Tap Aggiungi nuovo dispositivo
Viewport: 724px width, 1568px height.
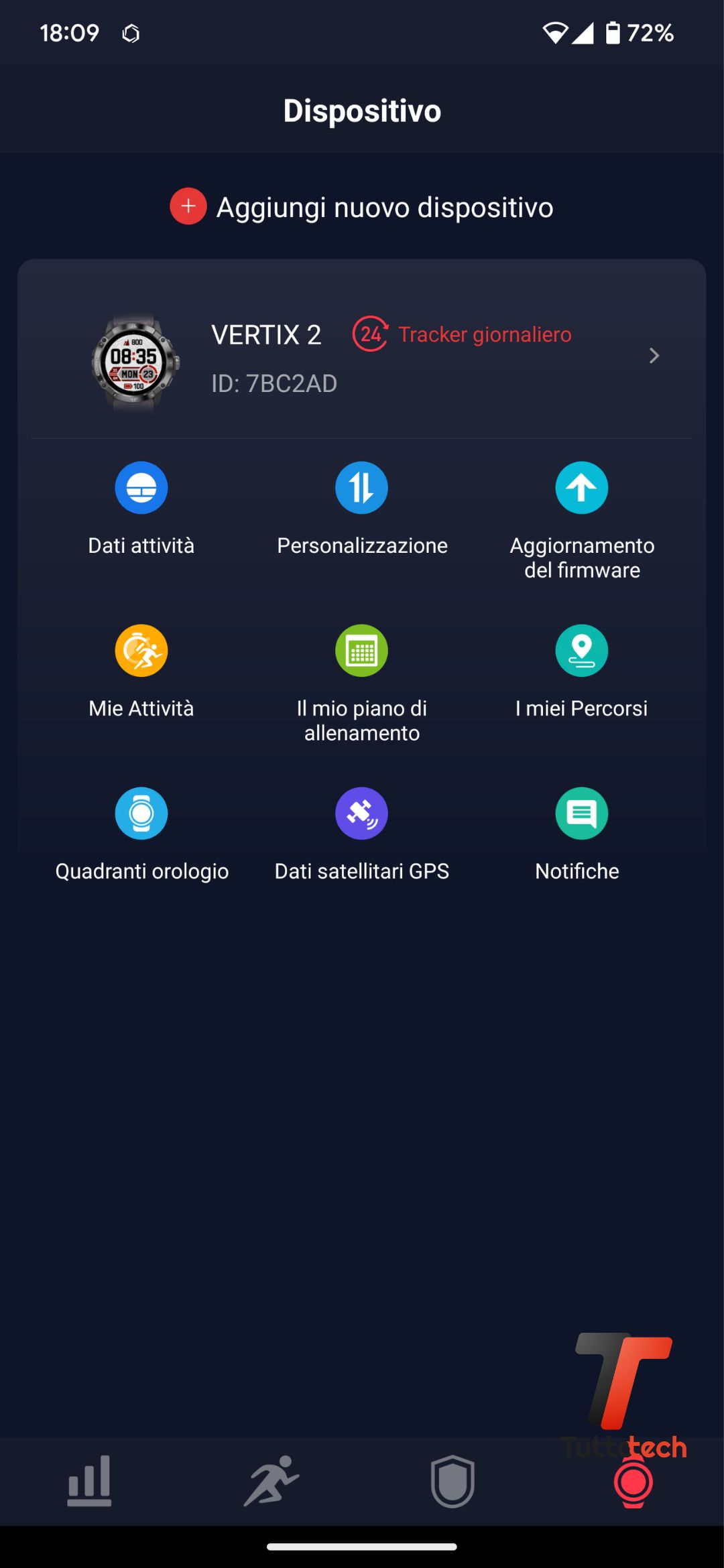click(x=362, y=207)
